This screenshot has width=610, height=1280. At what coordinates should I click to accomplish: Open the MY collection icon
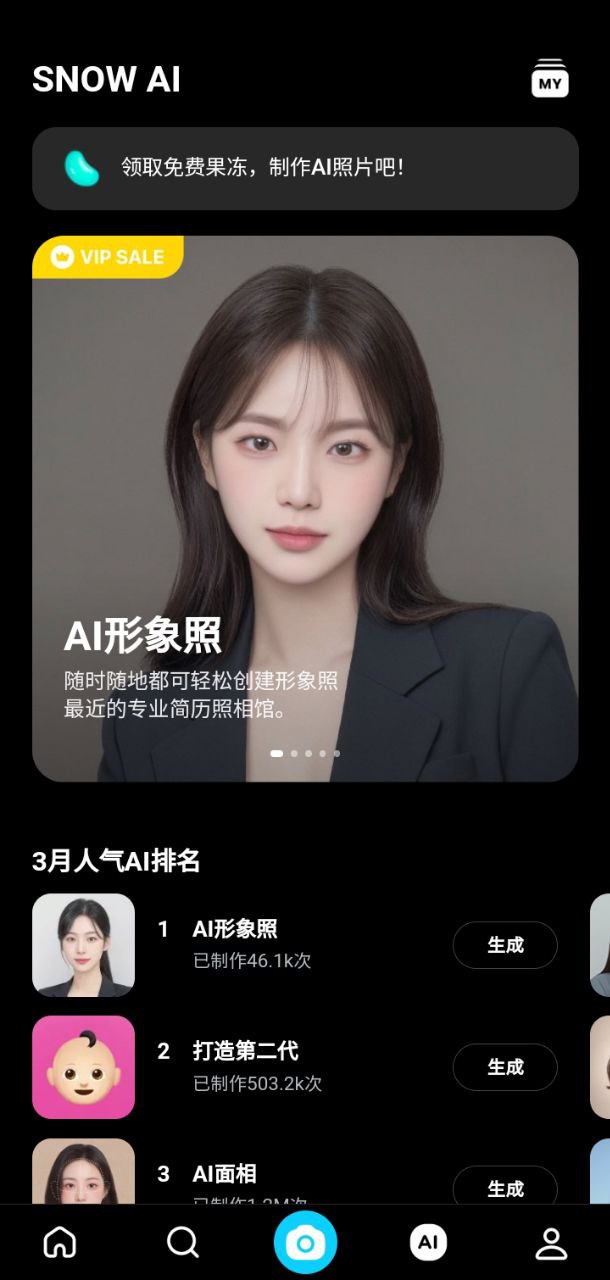pos(550,79)
